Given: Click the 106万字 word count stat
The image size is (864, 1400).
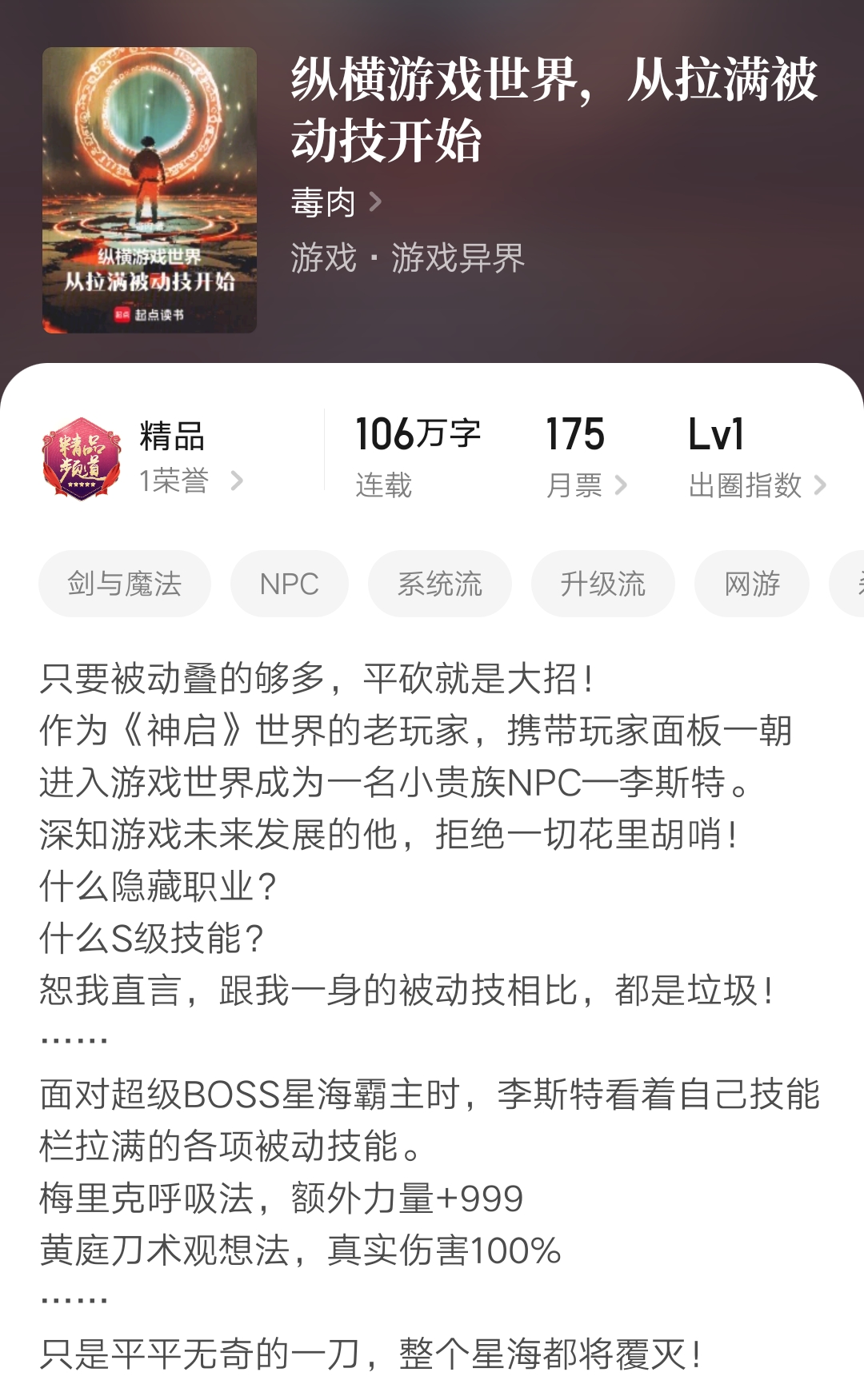Looking at the screenshot, I should tap(418, 433).
